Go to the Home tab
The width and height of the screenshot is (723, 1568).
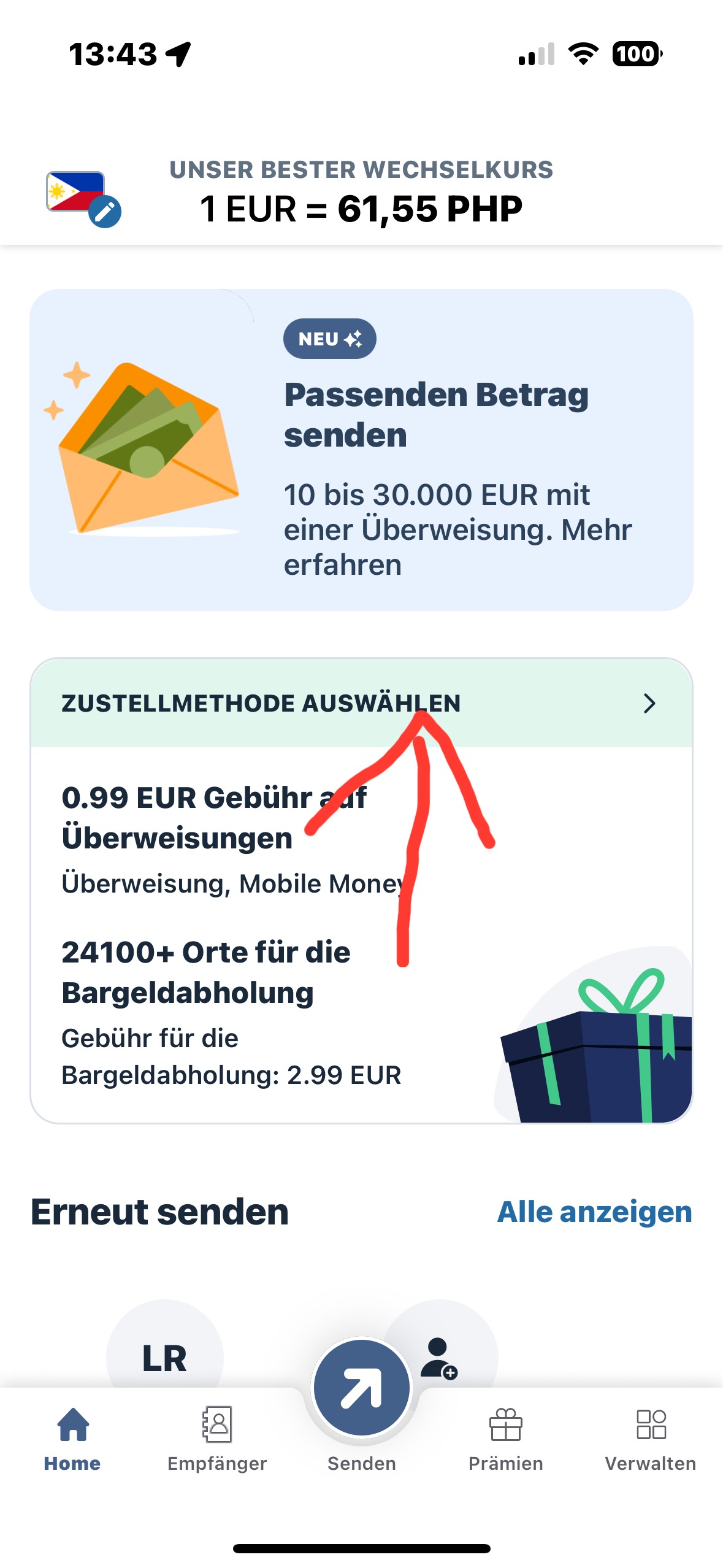pos(72,1439)
